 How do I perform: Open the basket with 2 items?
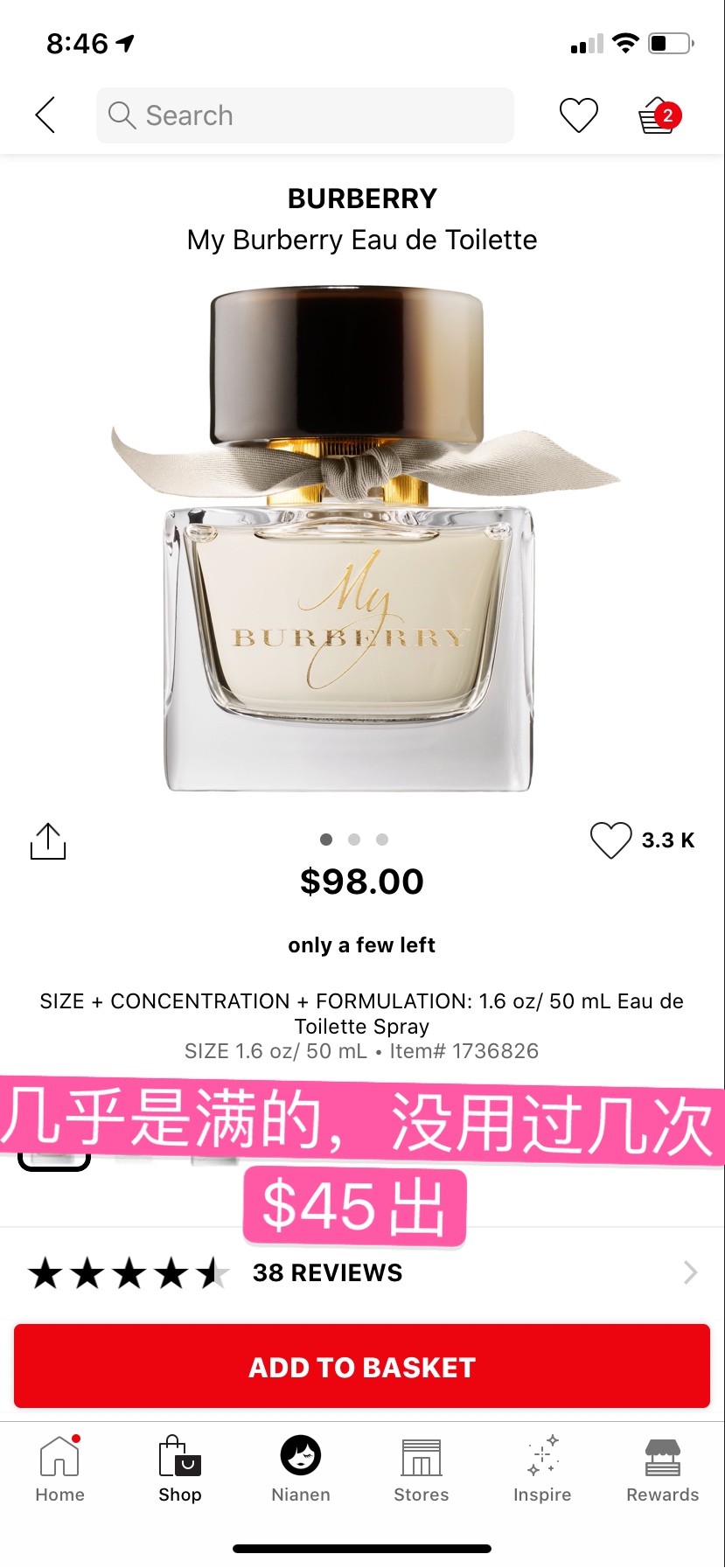pyautogui.click(x=660, y=115)
